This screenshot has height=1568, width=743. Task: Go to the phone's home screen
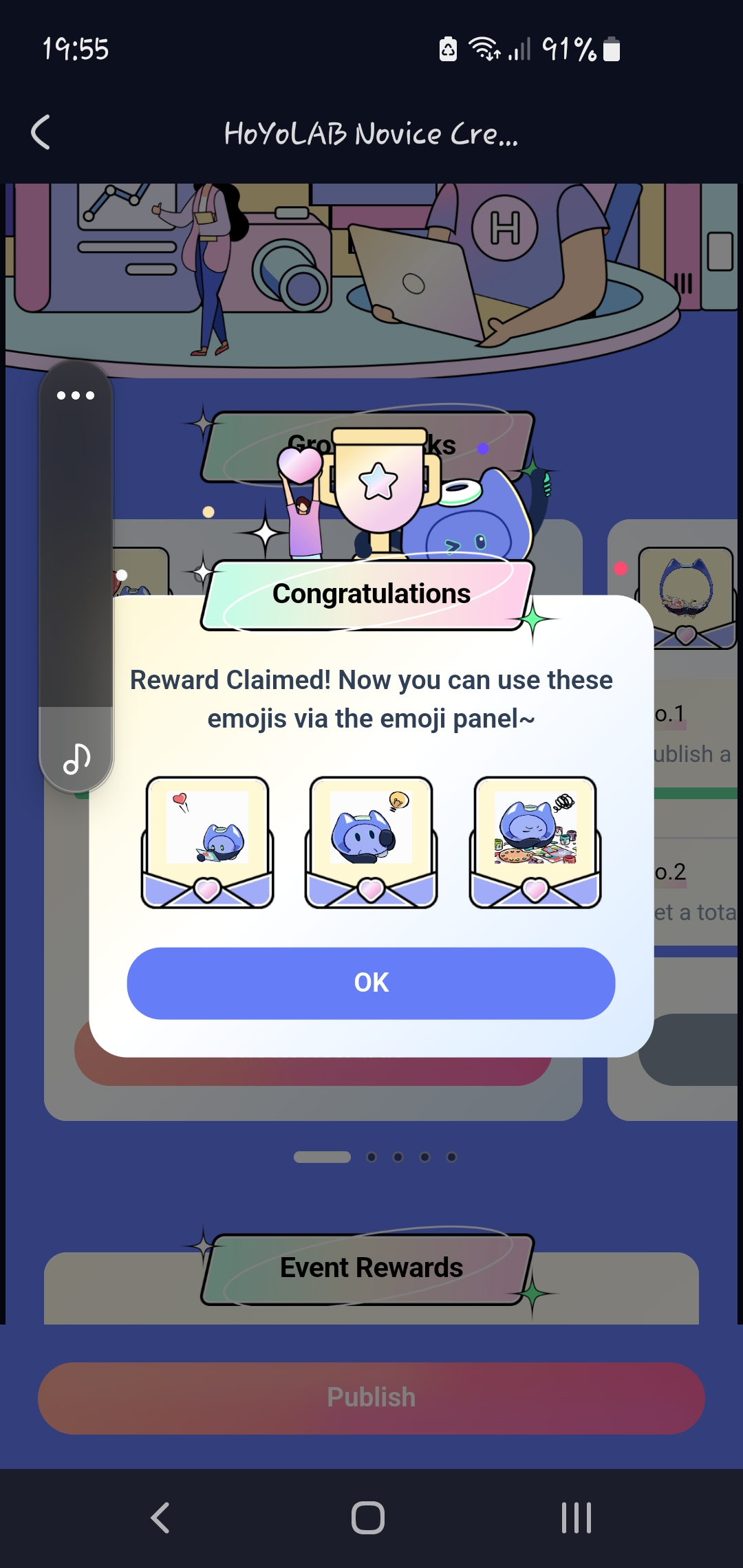pos(368,1518)
